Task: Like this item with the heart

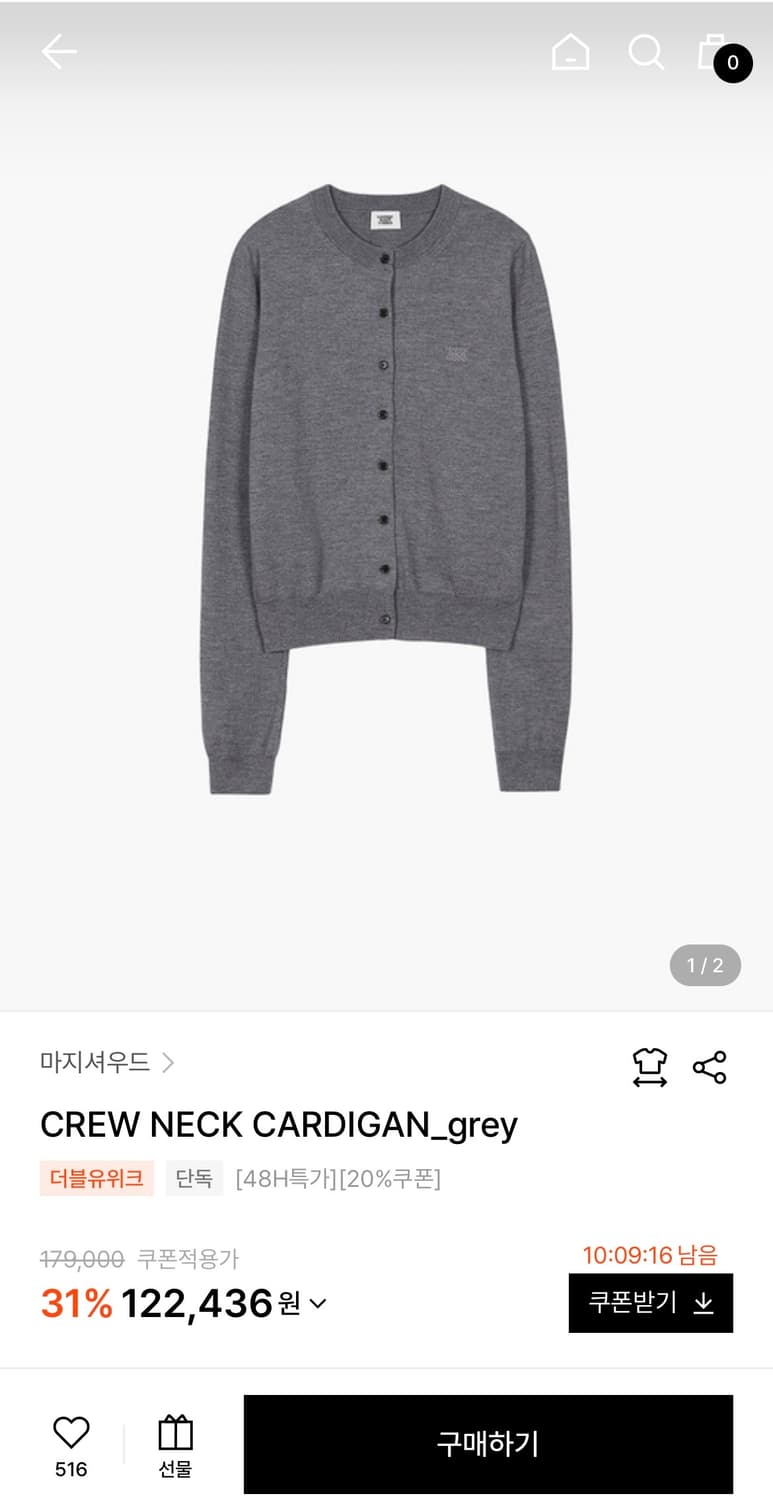Action: 71,1434
